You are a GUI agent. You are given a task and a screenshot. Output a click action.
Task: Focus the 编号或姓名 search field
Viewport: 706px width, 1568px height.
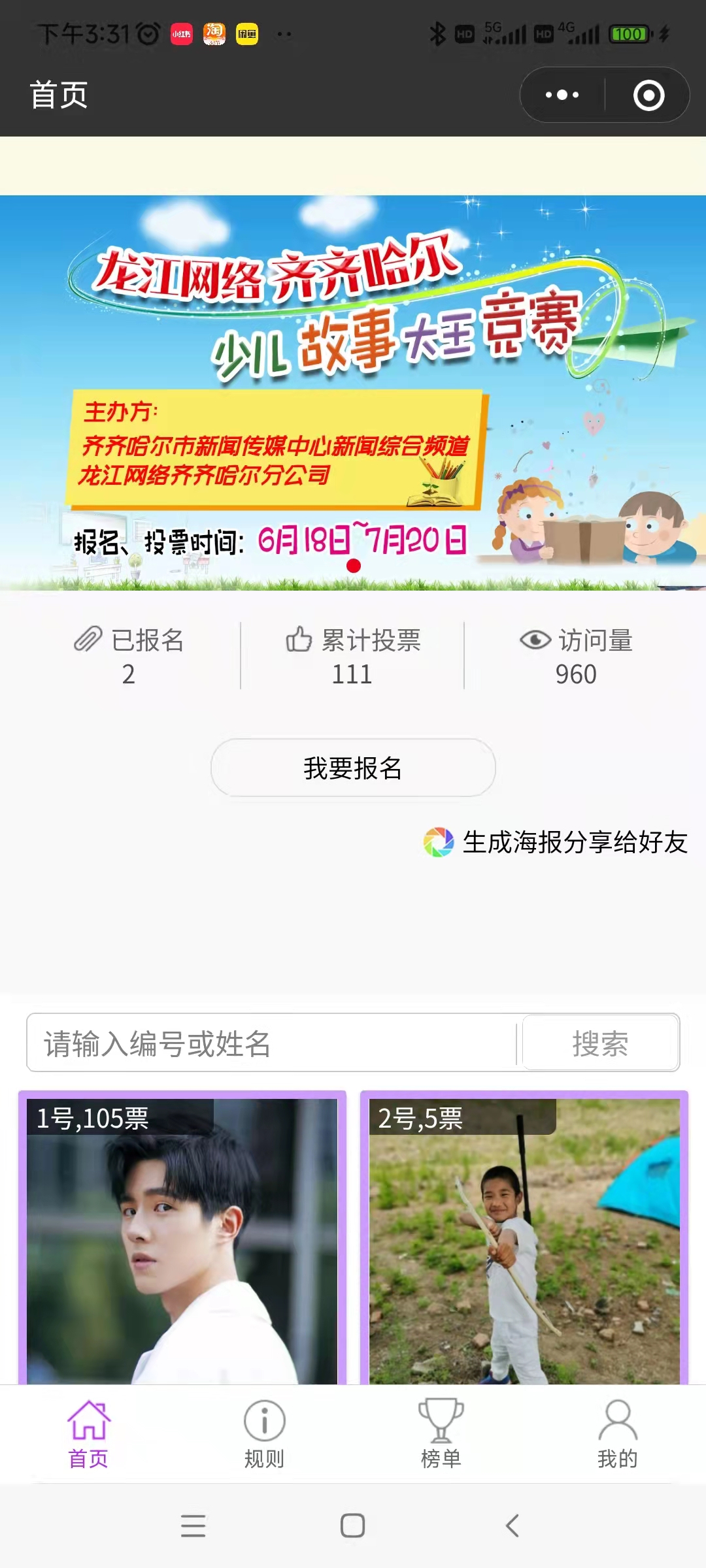(271, 1043)
